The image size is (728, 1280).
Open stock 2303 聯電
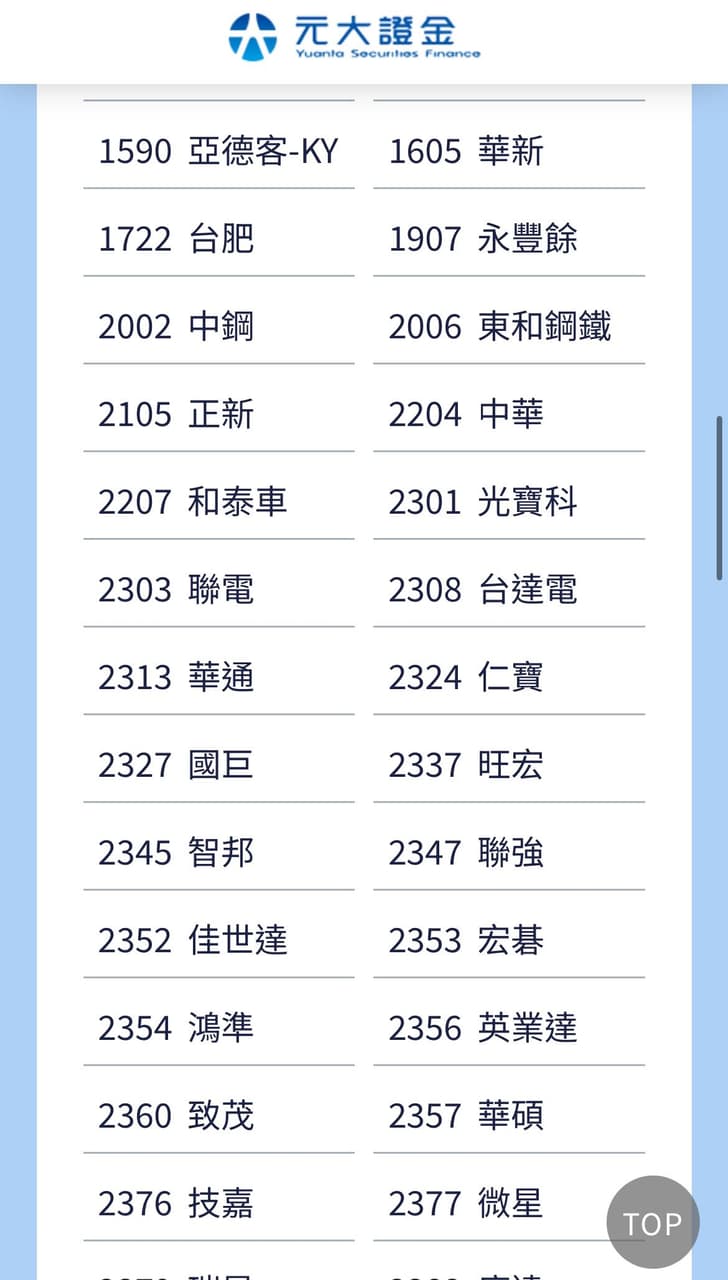click(177, 590)
